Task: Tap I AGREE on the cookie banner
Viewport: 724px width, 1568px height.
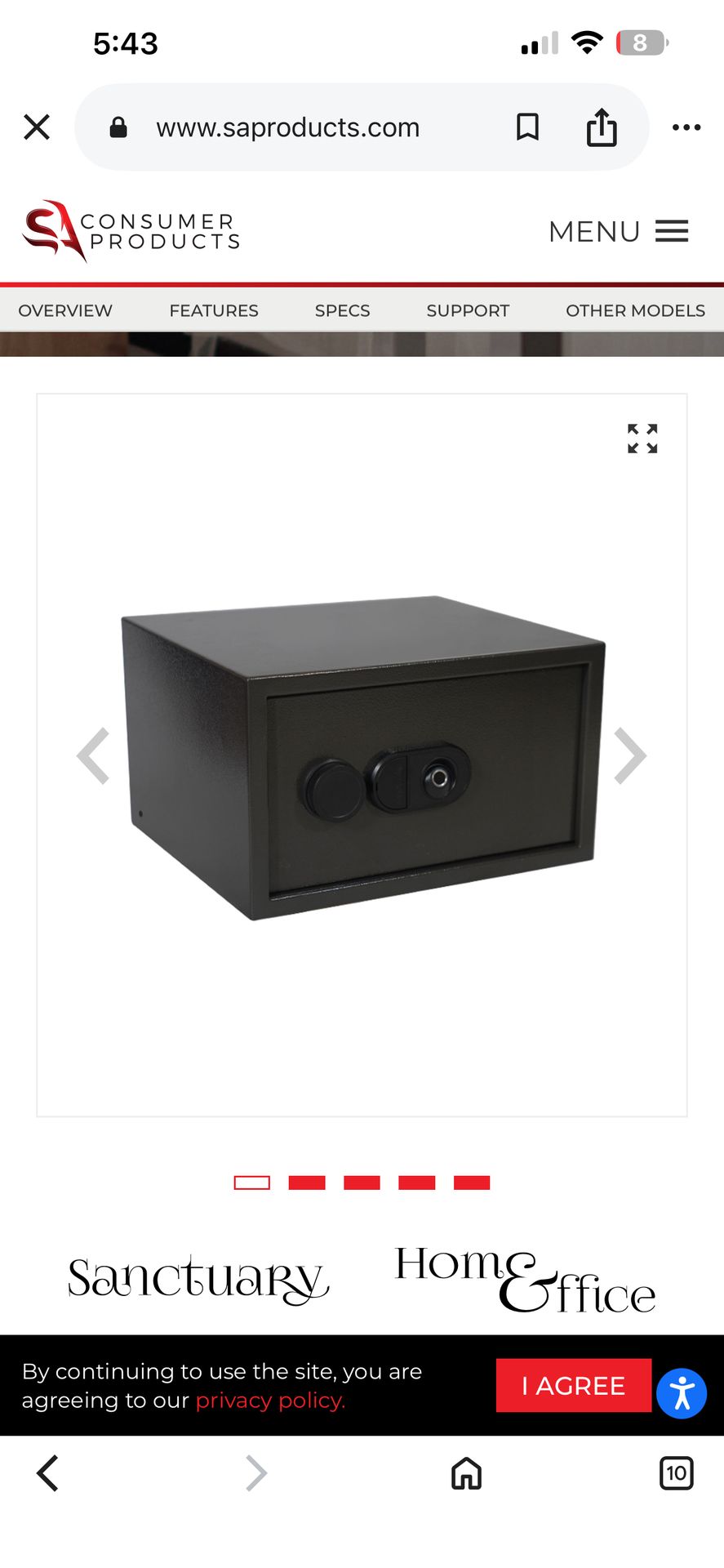Action: 573,1385
